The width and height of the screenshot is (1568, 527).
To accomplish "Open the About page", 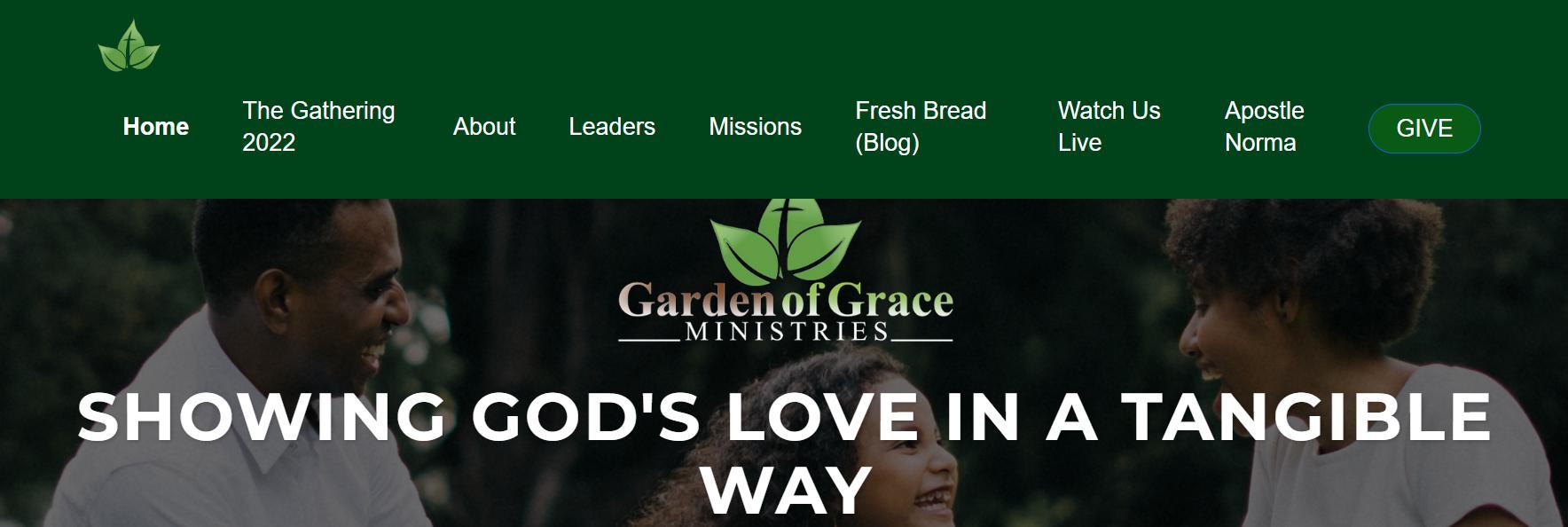I will pyautogui.click(x=483, y=127).
